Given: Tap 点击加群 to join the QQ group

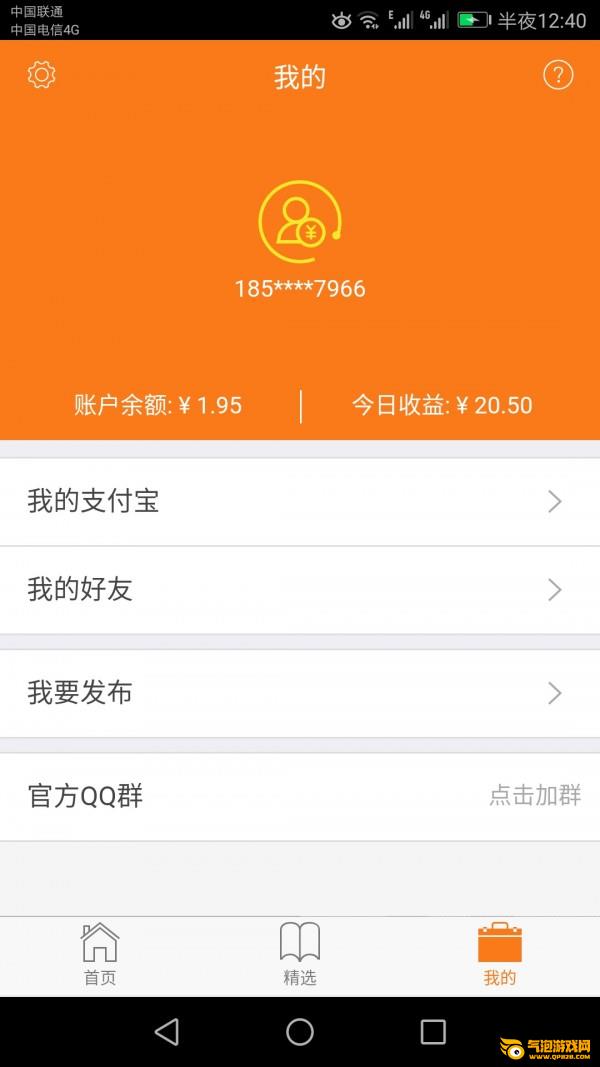Looking at the screenshot, I should 535,796.
